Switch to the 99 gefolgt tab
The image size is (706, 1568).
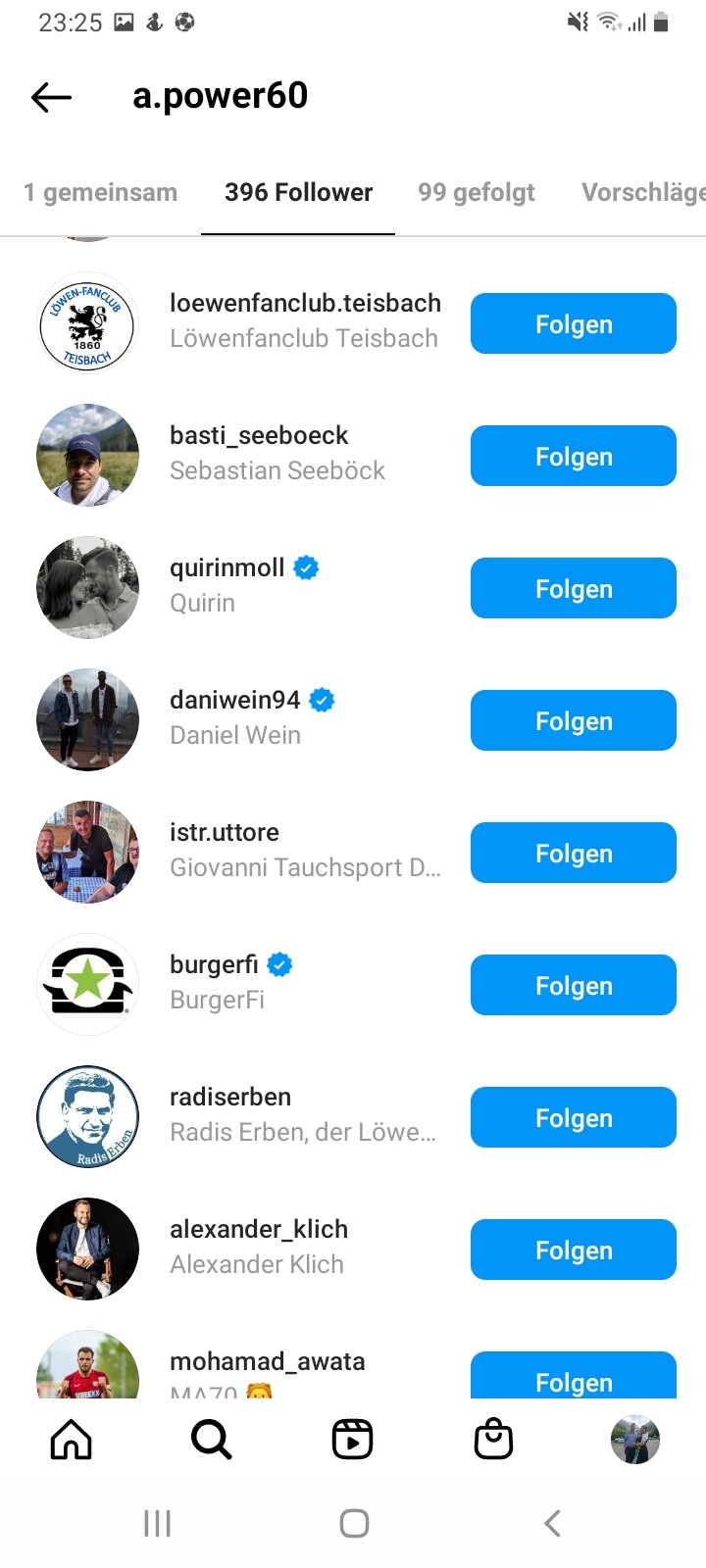(477, 192)
